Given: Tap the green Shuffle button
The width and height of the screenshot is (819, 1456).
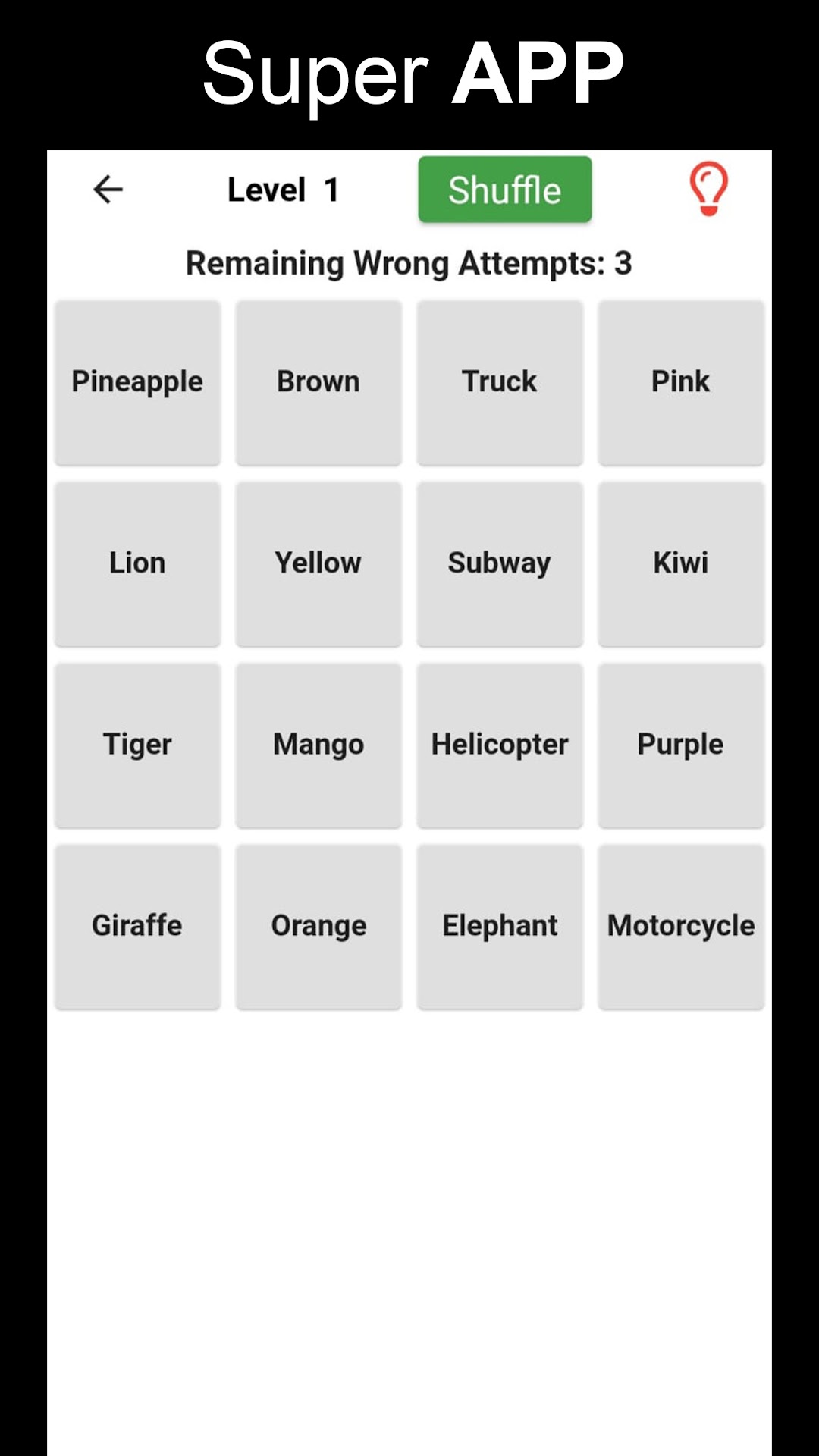Looking at the screenshot, I should click(505, 190).
